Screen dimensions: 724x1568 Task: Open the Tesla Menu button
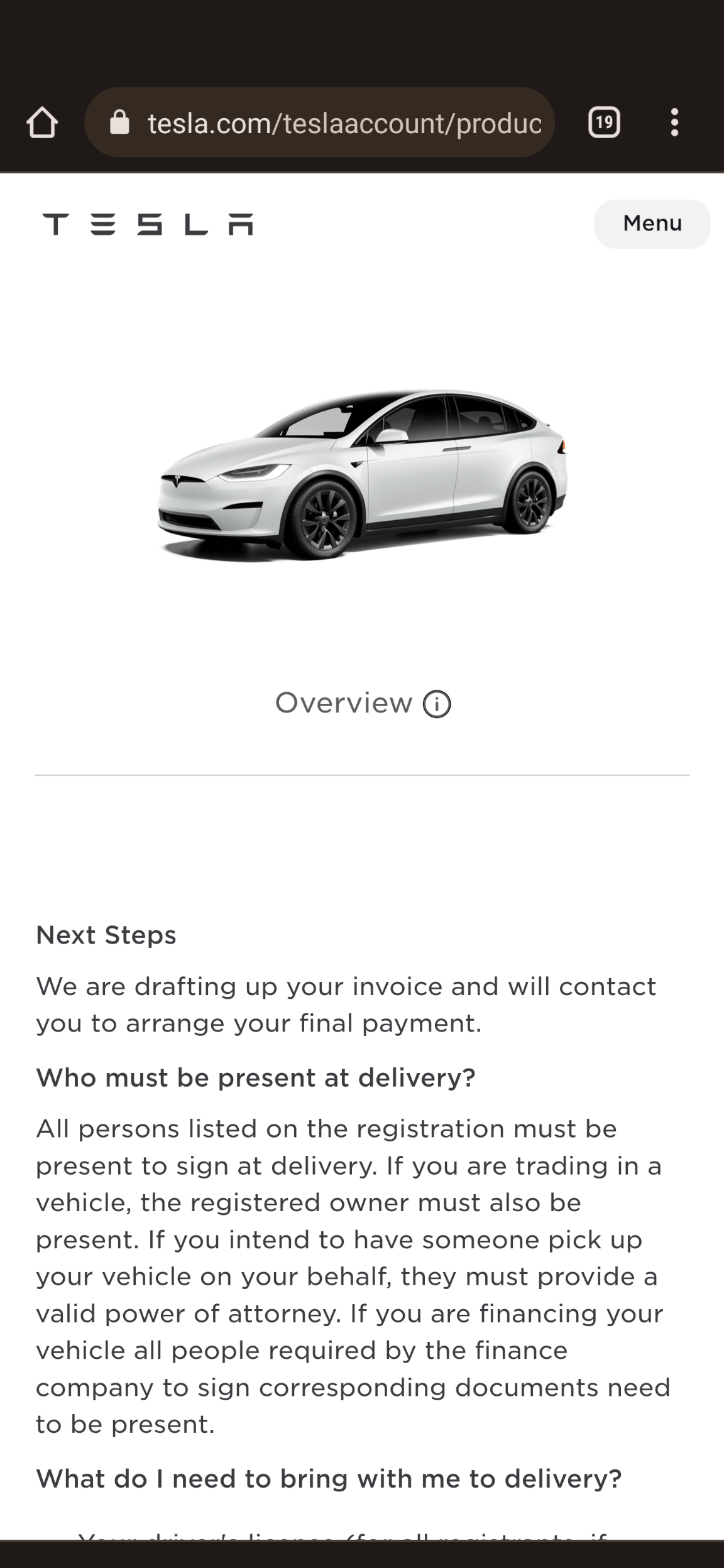point(652,224)
